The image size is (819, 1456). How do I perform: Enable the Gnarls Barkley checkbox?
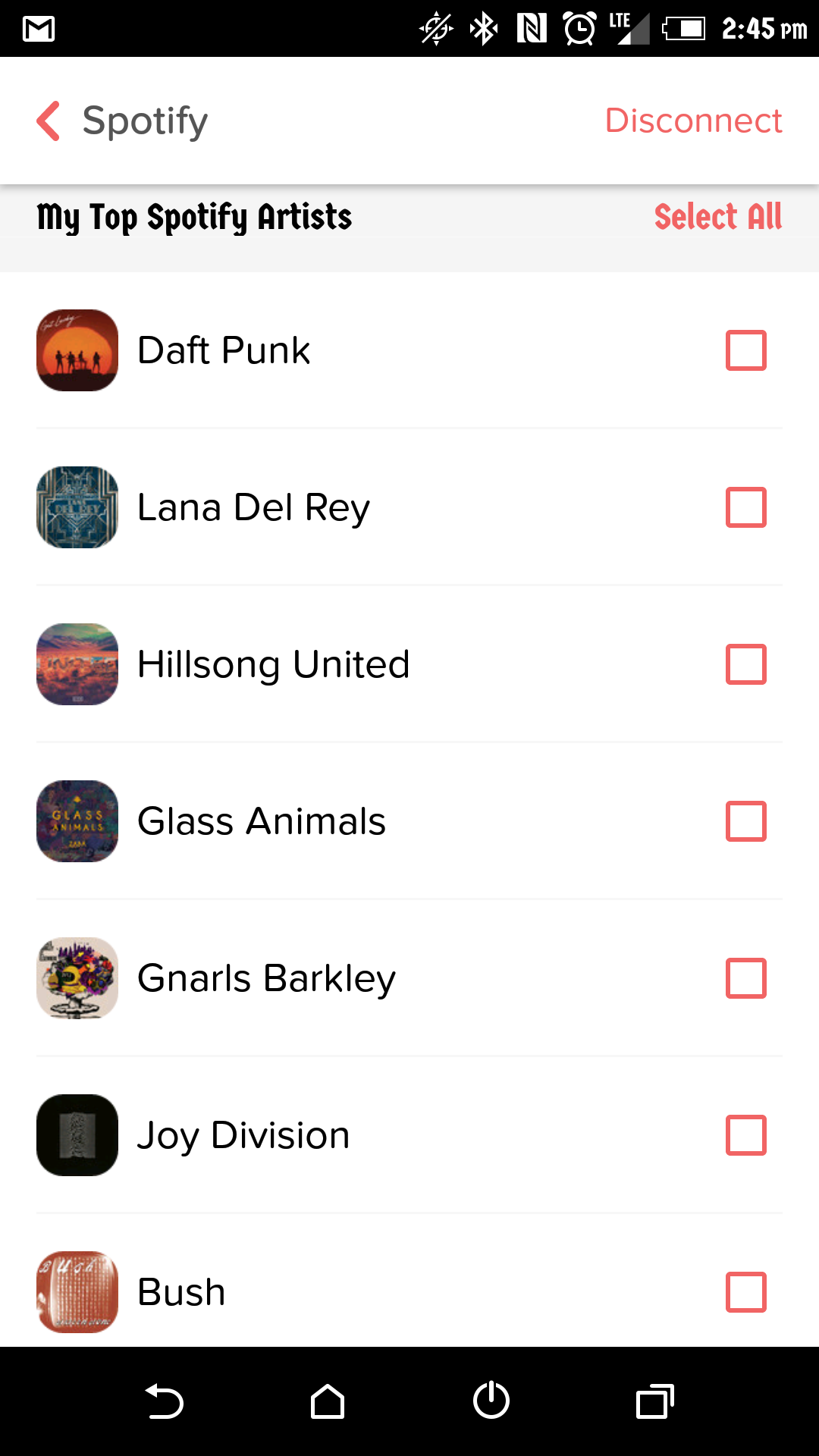click(746, 978)
